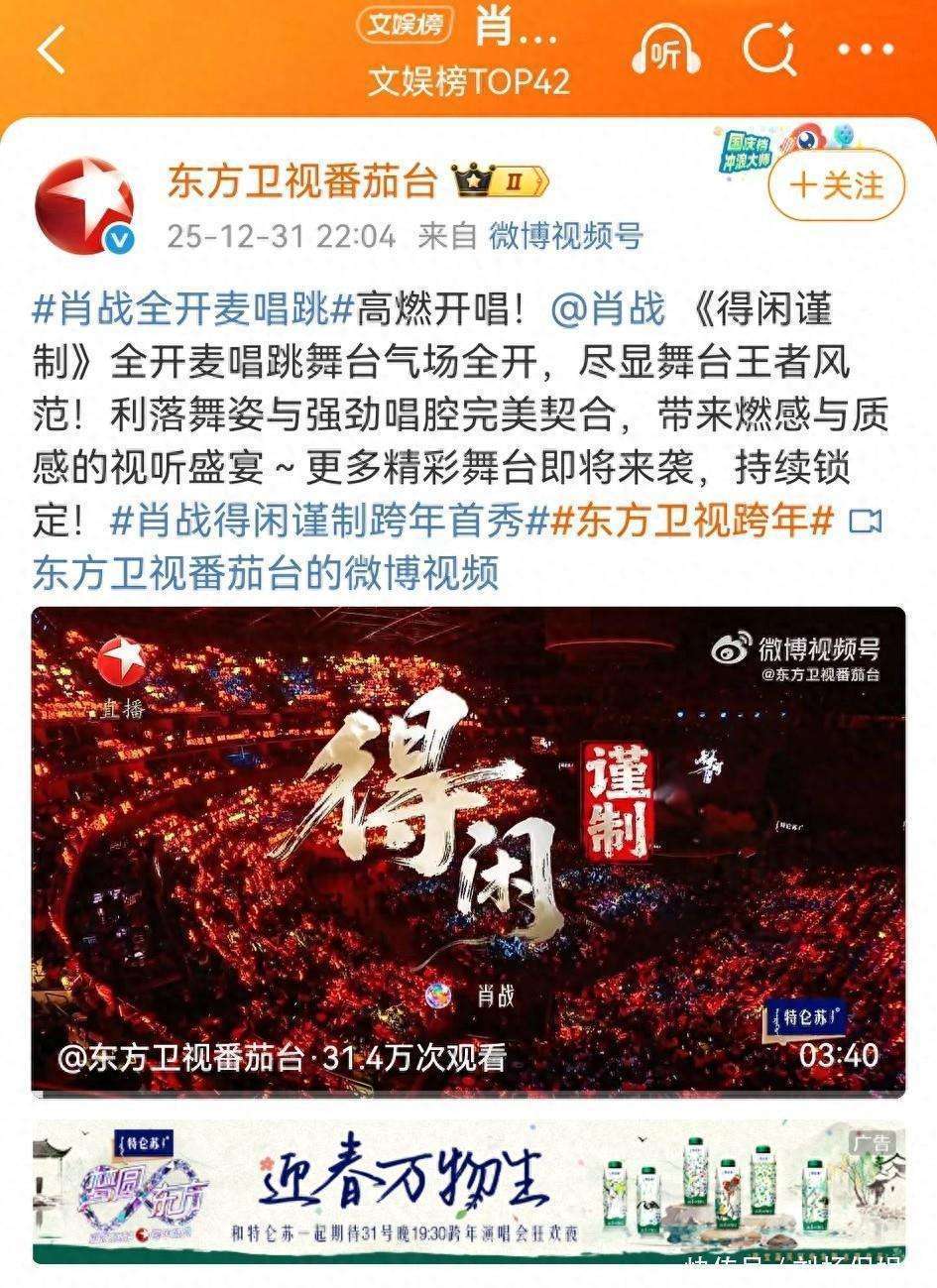
Task: Play the 得闲谨制 video thumbnail
Action: [x=468, y=849]
